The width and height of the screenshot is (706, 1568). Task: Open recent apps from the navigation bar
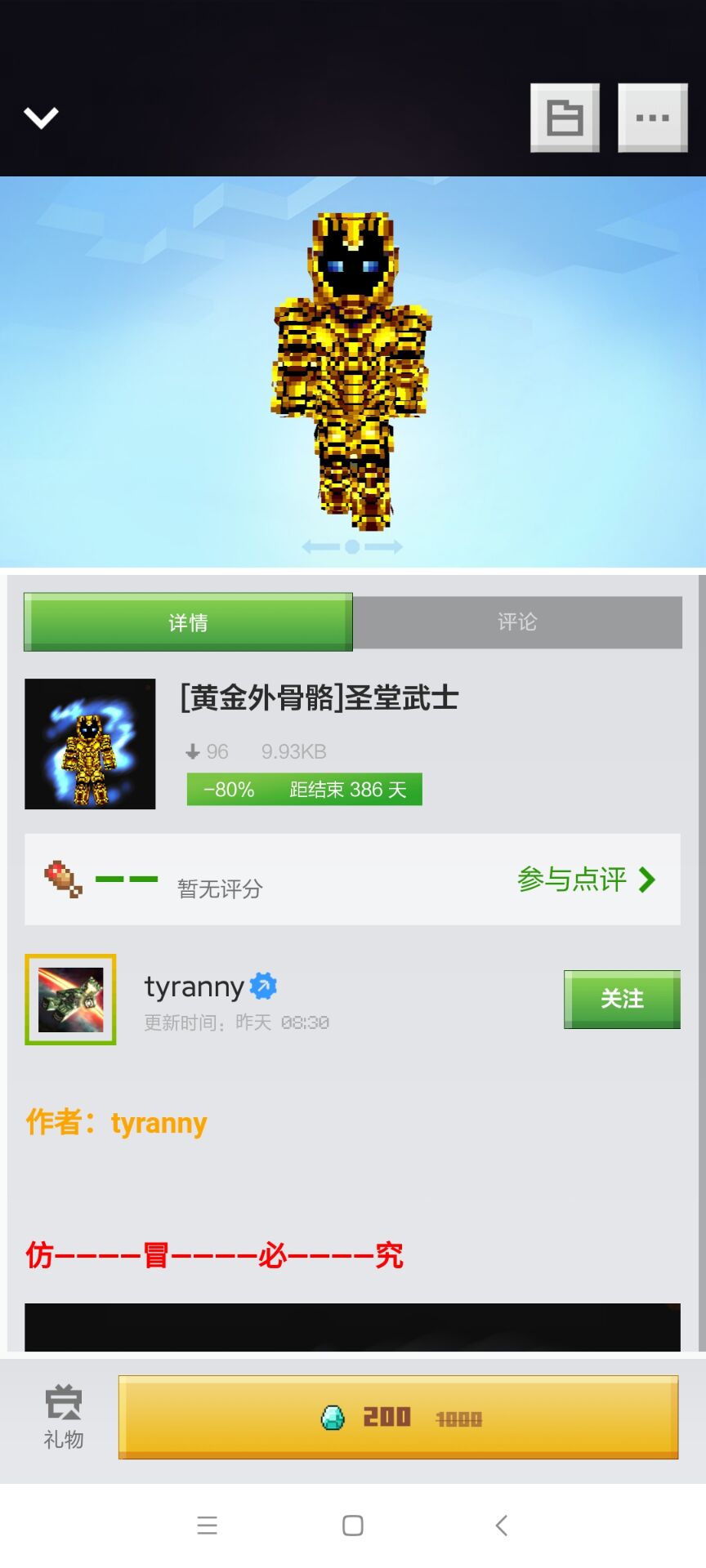[x=207, y=1525]
